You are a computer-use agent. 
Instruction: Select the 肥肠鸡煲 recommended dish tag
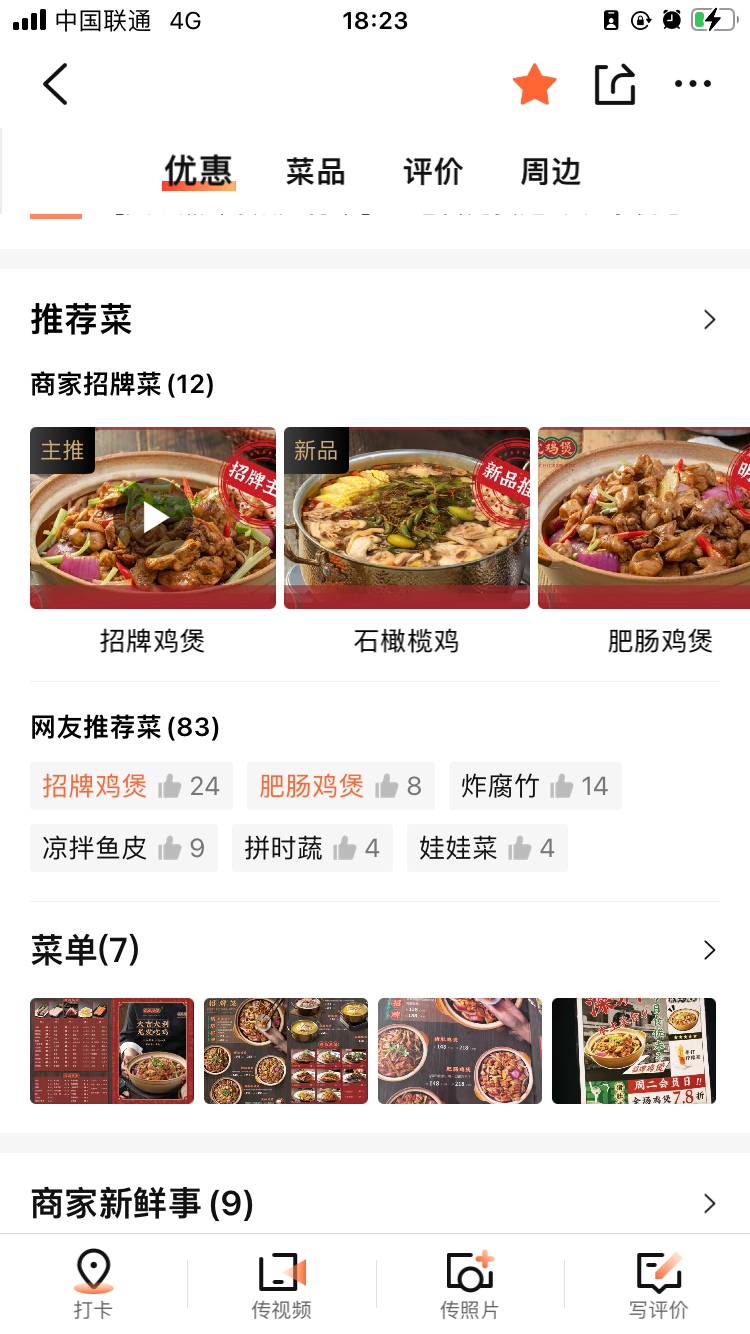(x=339, y=786)
